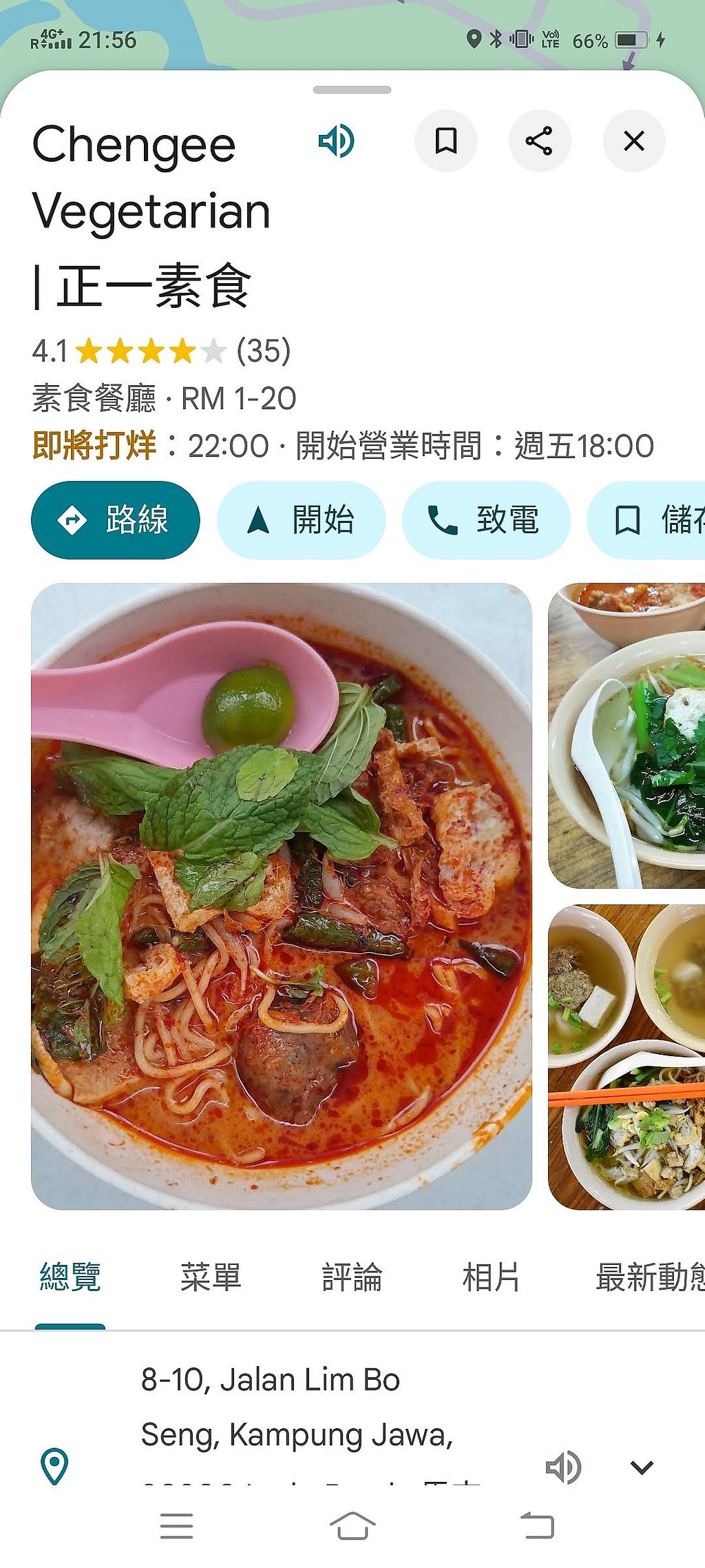Screen dimensions: 705x1568
Task: Open the large curry noodle photo
Action: (281, 896)
